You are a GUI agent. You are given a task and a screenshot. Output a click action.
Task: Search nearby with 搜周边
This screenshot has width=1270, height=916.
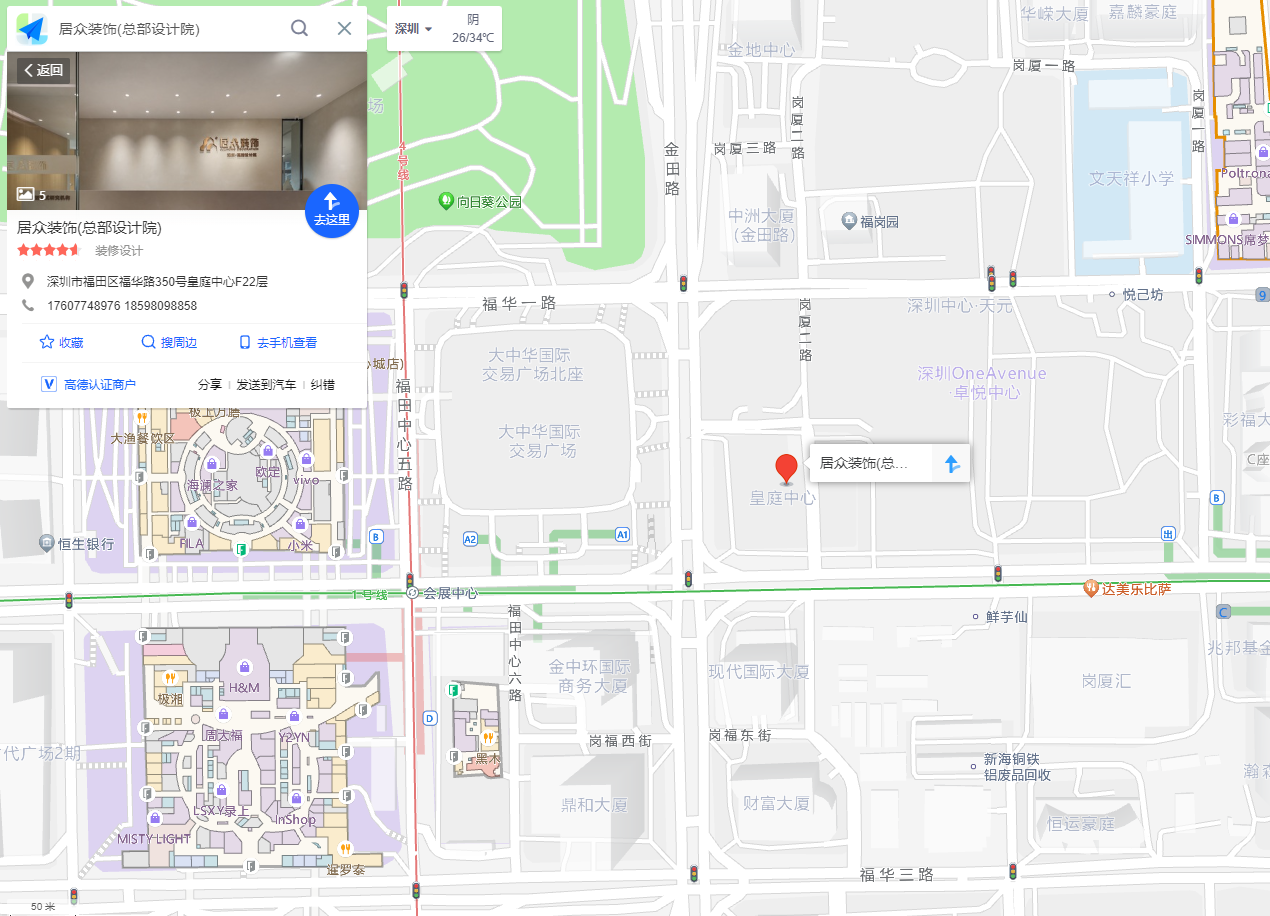(x=169, y=342)
